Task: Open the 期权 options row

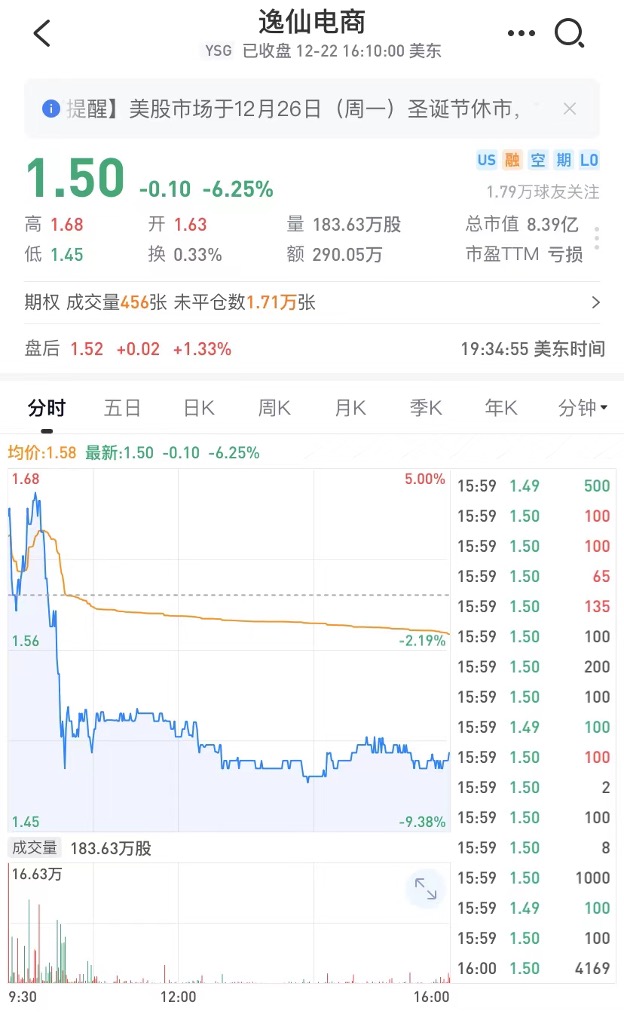Action: [312, 302]
